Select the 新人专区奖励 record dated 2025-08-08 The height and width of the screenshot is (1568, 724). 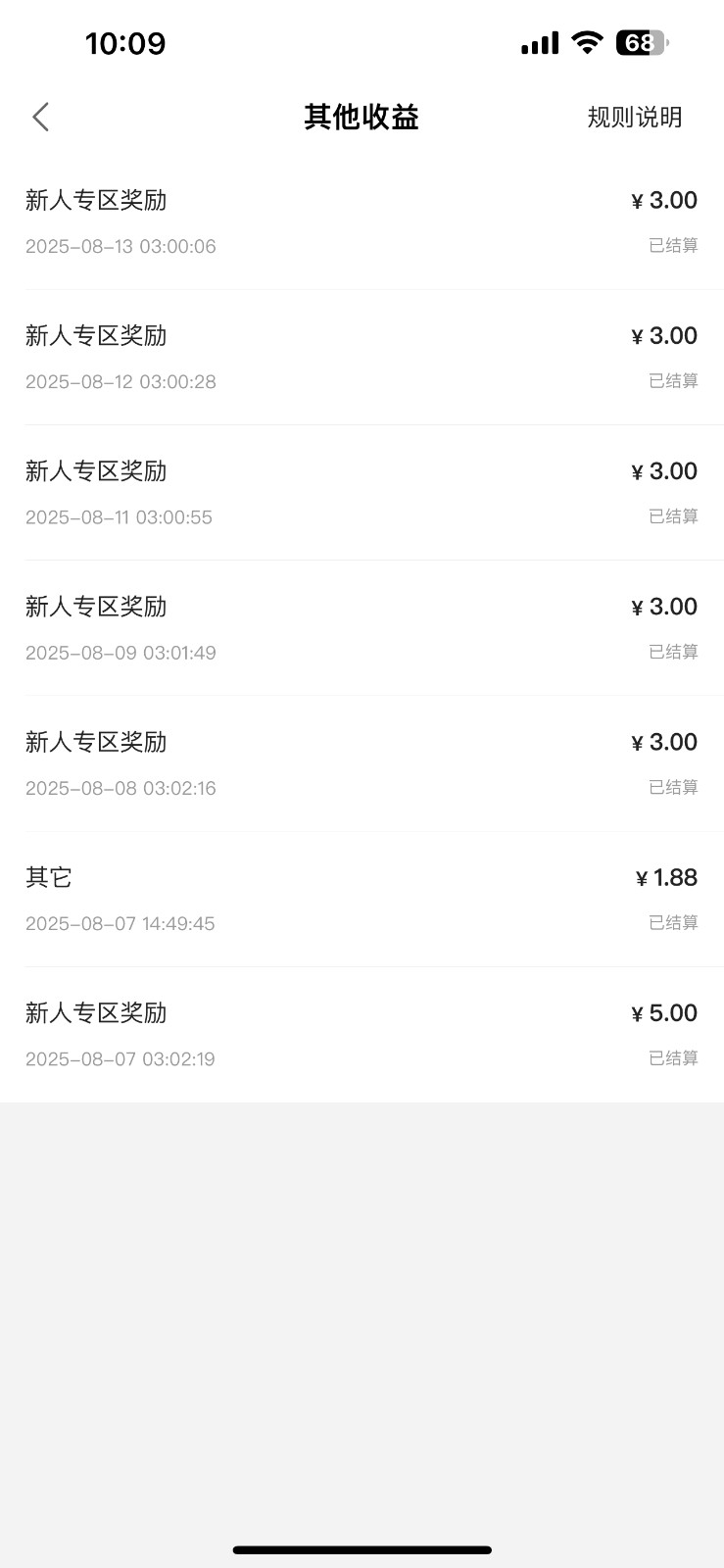(96, 742)
